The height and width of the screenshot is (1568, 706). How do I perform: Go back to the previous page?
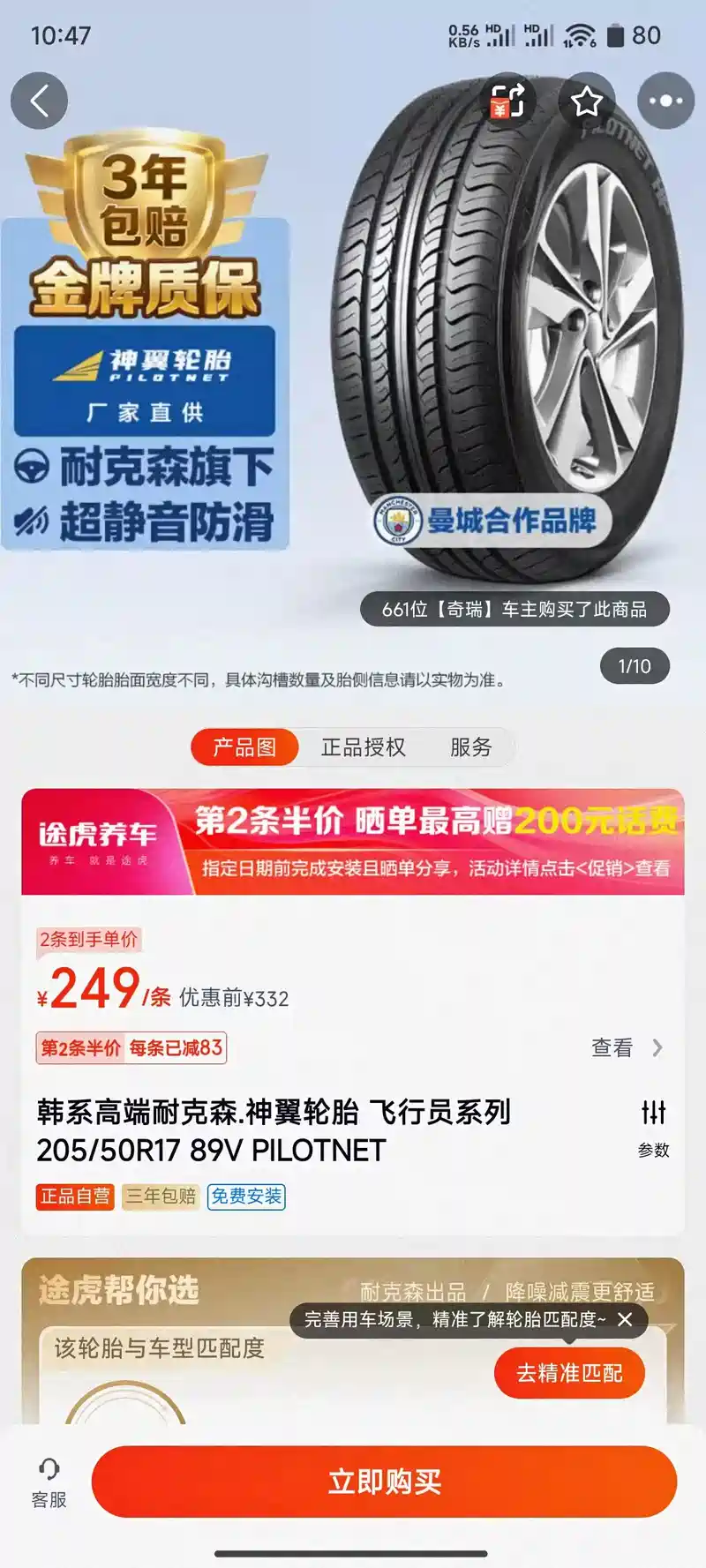39,101
